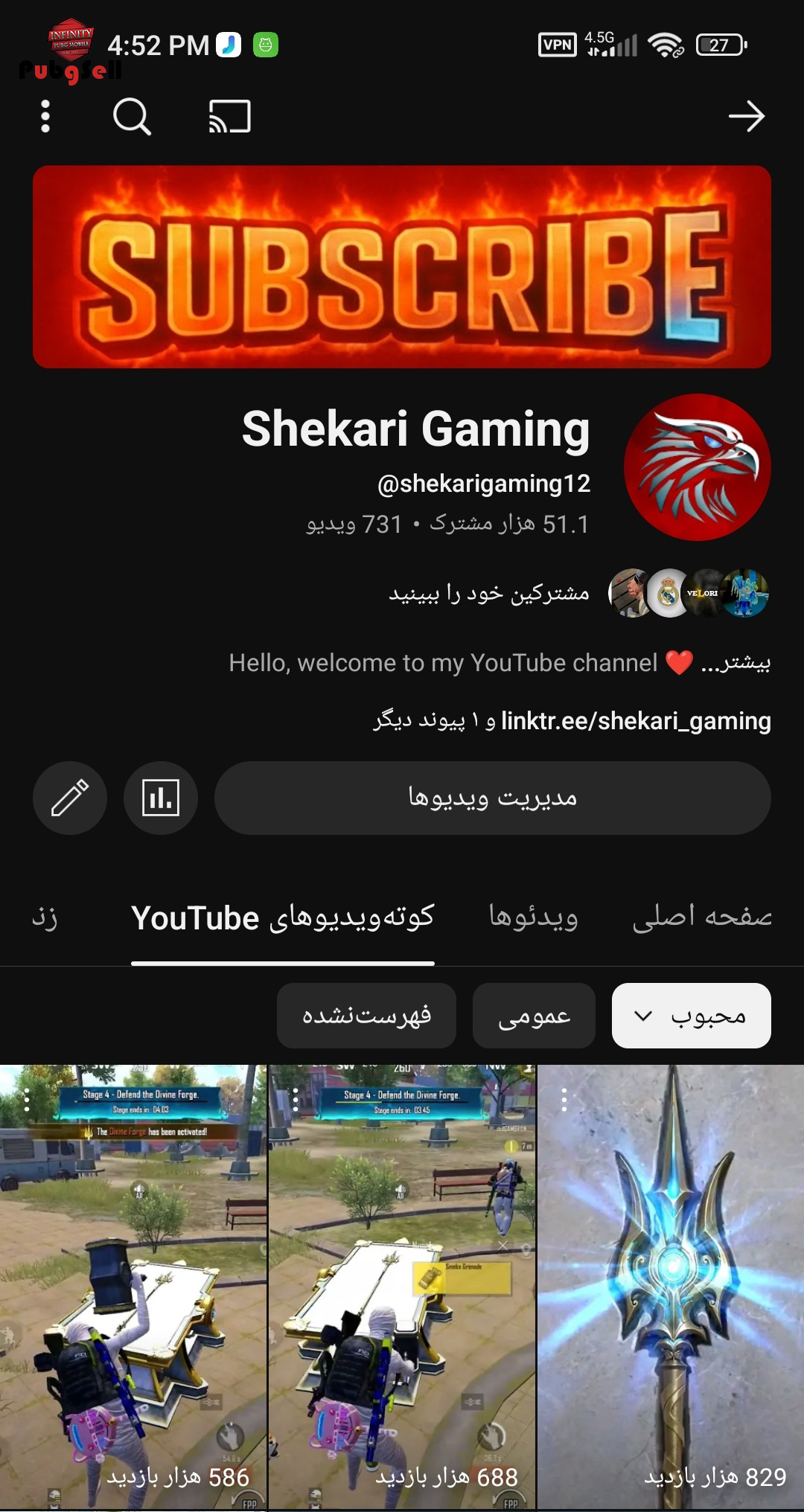Screen dimensions: 804x1512
Task: Open the three-dot overflow menu in the top bar
Action: tap(45, 117)
